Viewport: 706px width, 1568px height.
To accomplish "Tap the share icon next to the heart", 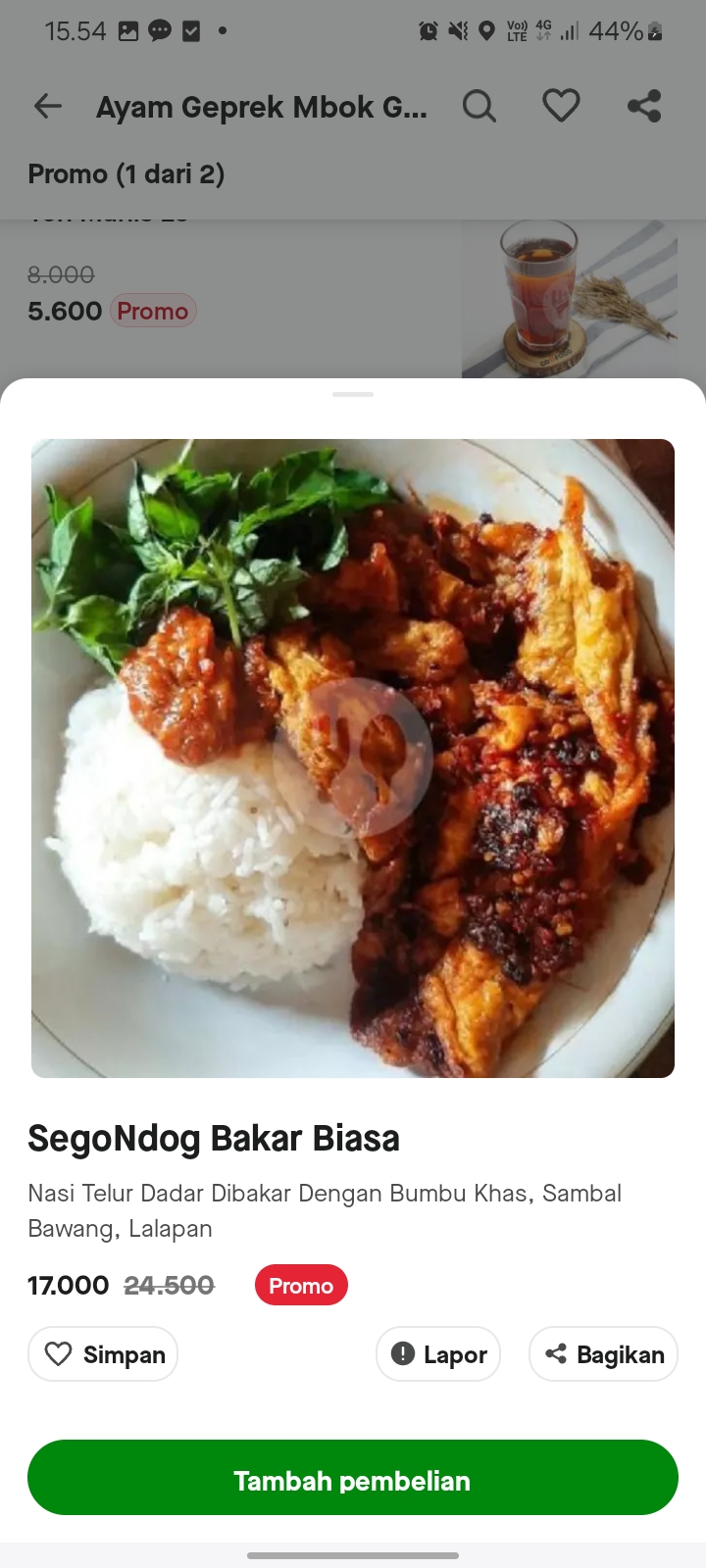I will [x=644, y=106].
